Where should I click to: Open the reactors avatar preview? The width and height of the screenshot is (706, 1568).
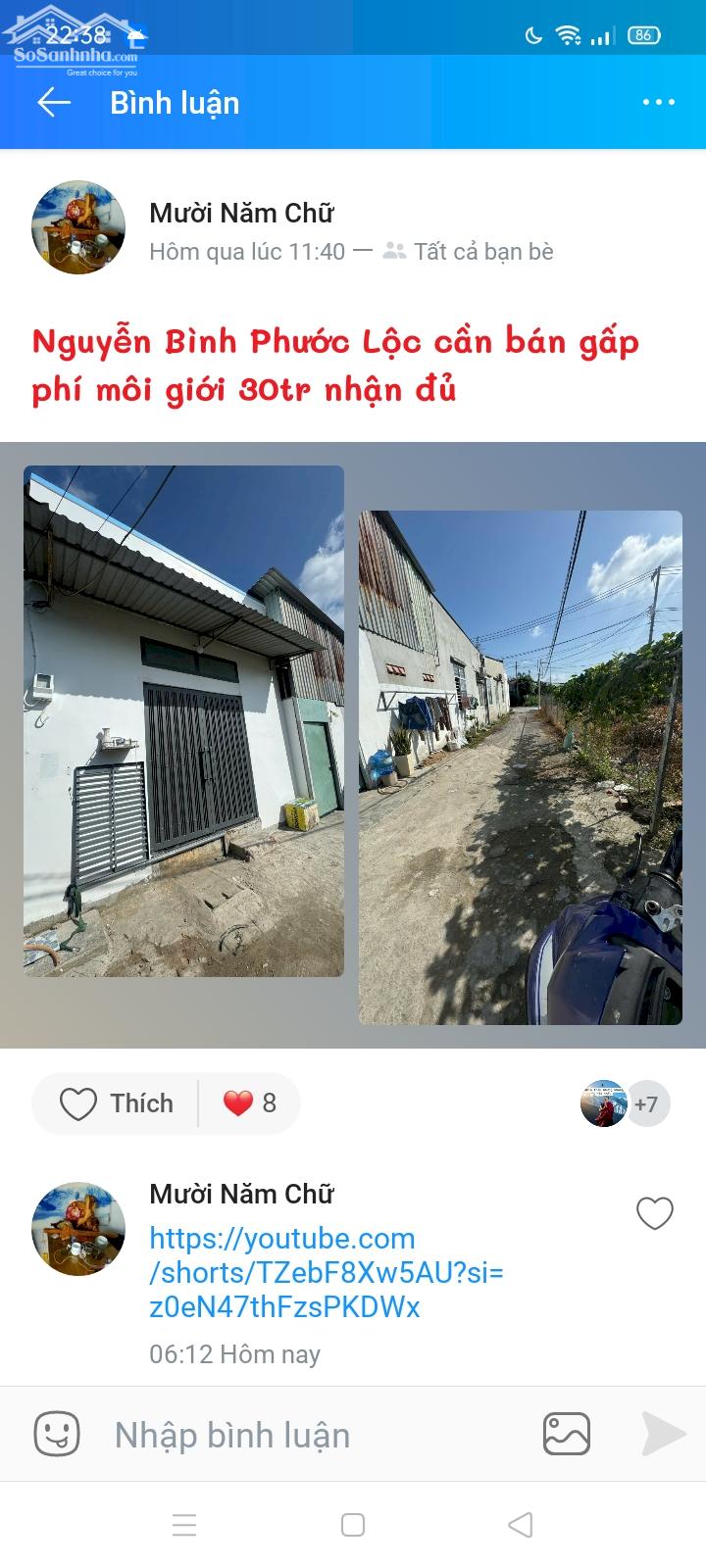(606, 1103)
